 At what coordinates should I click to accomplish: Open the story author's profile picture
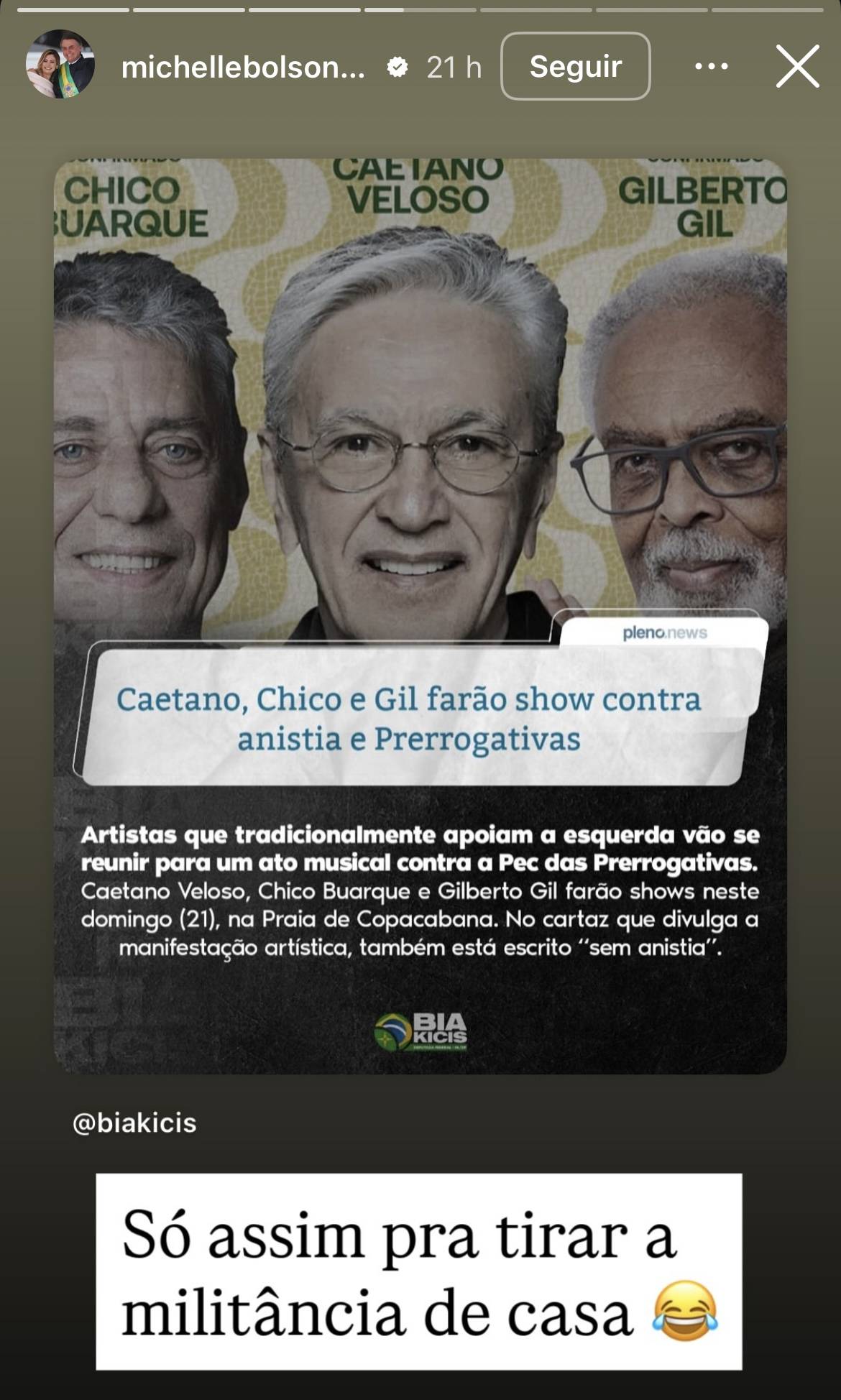[60, 65]
